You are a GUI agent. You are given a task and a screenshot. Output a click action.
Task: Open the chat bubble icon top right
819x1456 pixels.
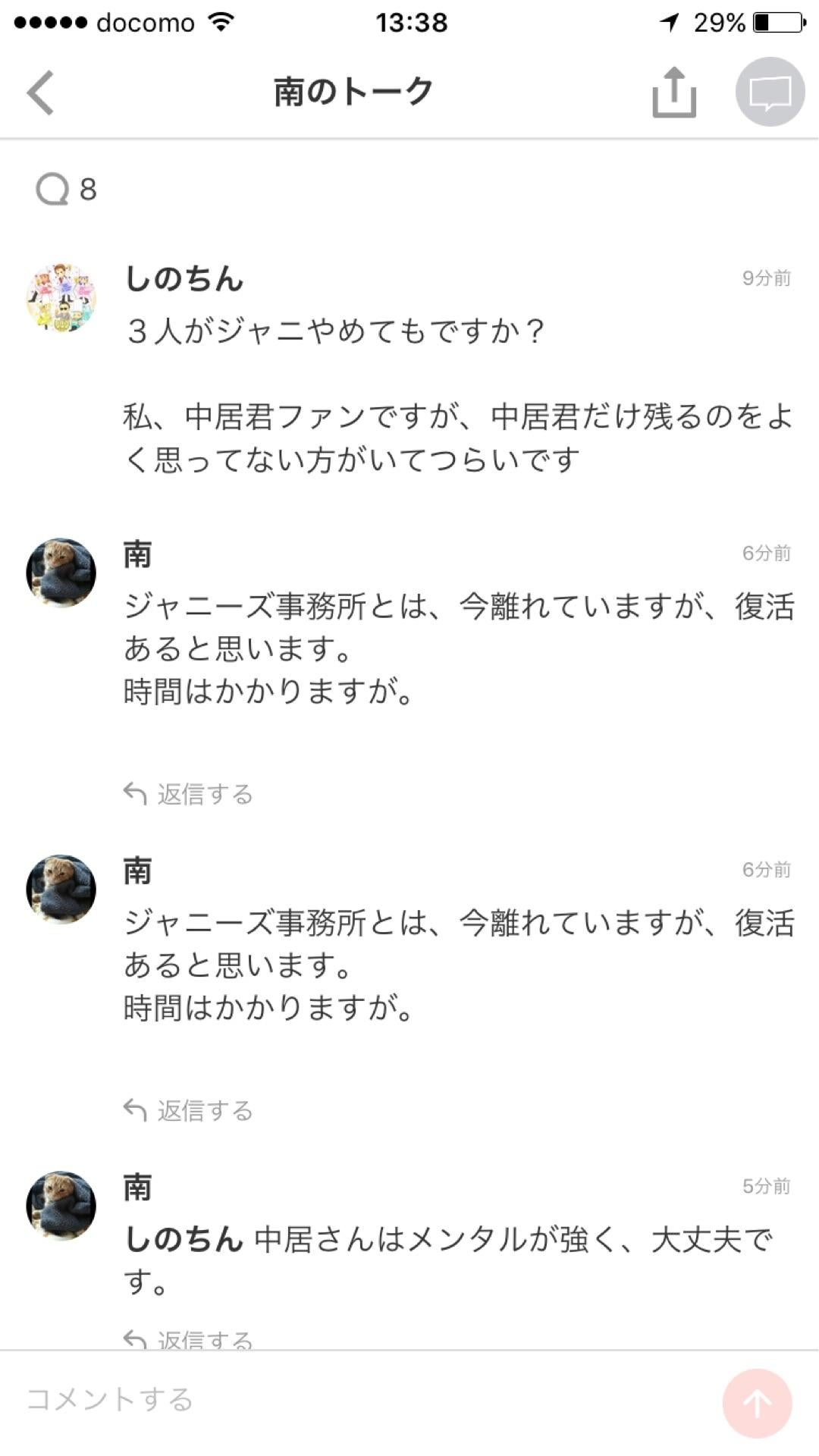[768, 93]
